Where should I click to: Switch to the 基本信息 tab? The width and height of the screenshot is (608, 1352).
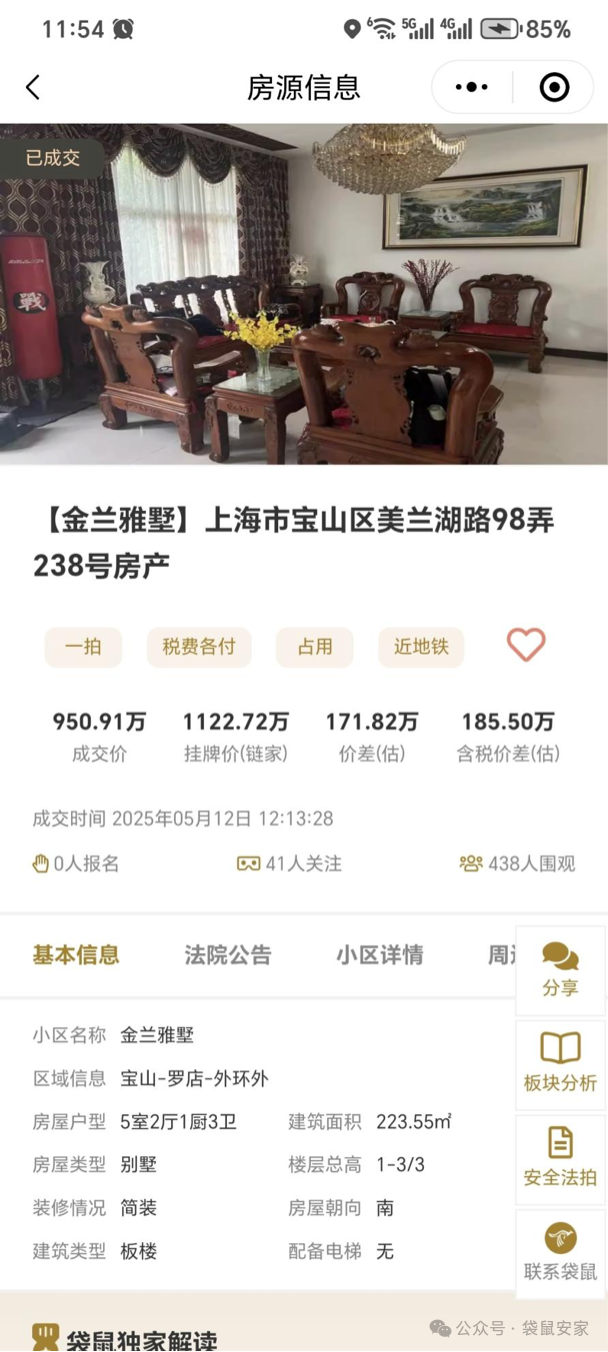pyautogui.click(x=76, y=955)
